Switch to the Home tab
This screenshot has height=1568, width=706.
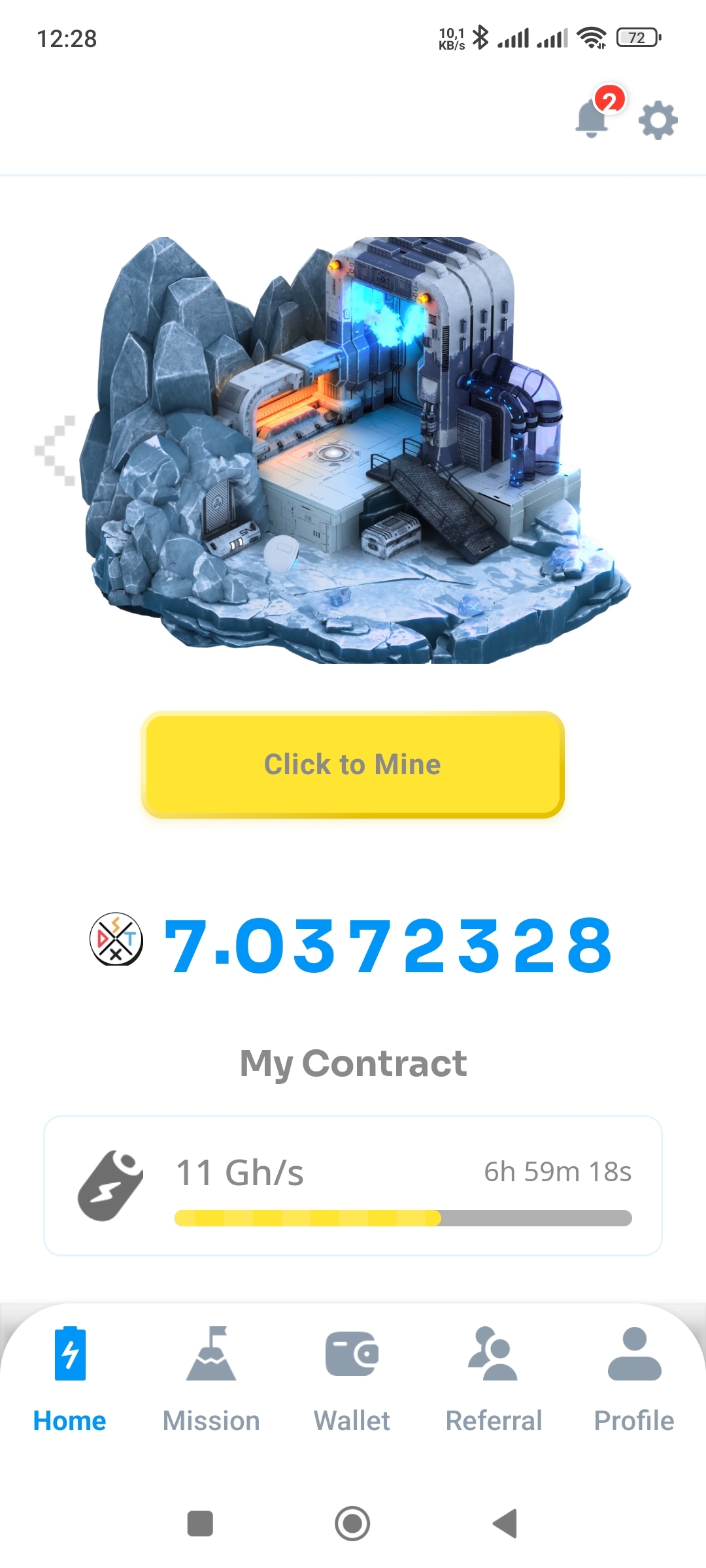point(70,1379)
